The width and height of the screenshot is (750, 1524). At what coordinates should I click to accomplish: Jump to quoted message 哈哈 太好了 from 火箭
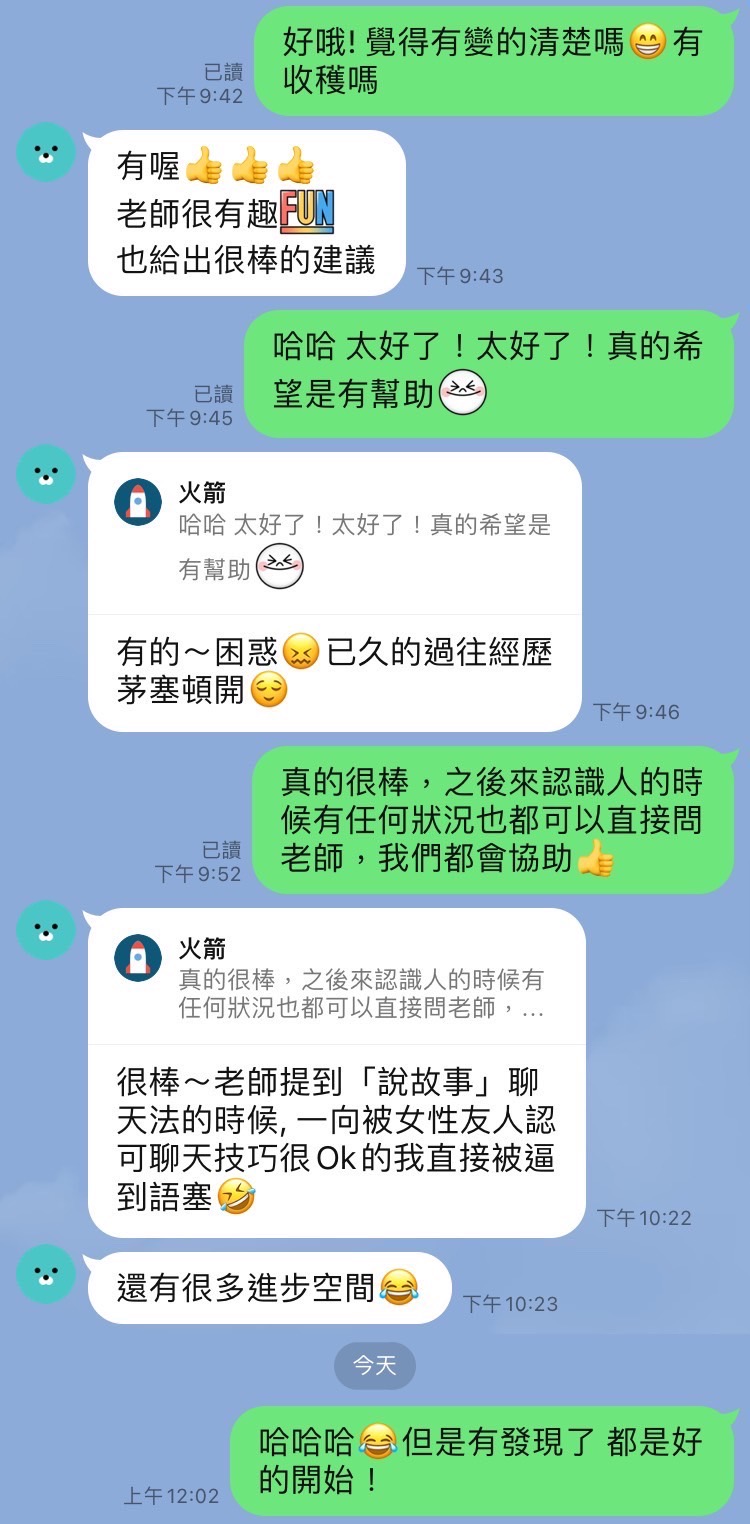click(x=336, y=534)
